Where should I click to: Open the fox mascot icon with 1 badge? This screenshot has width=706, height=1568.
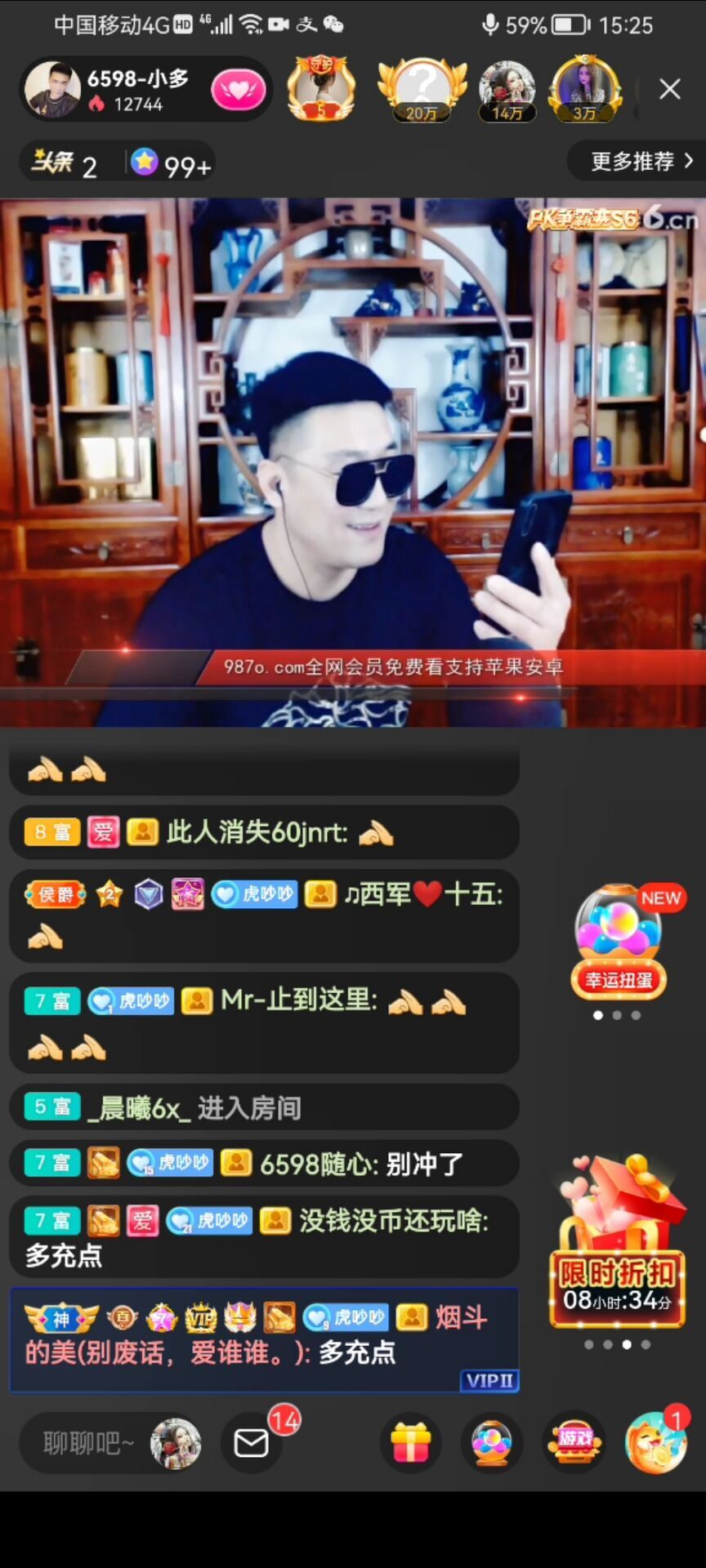click(655, 1444)
